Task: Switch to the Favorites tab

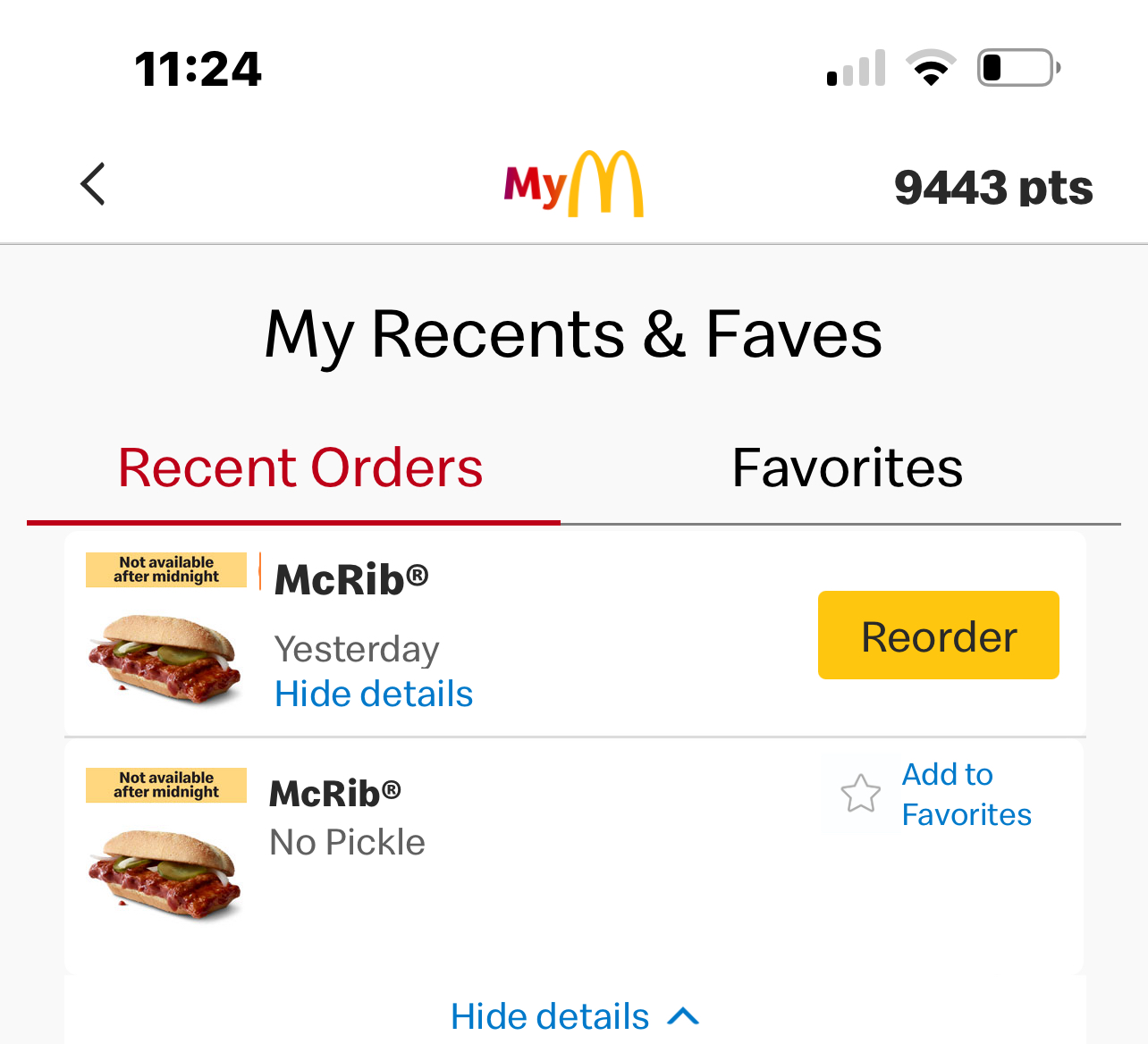Action: click(847, 468)
